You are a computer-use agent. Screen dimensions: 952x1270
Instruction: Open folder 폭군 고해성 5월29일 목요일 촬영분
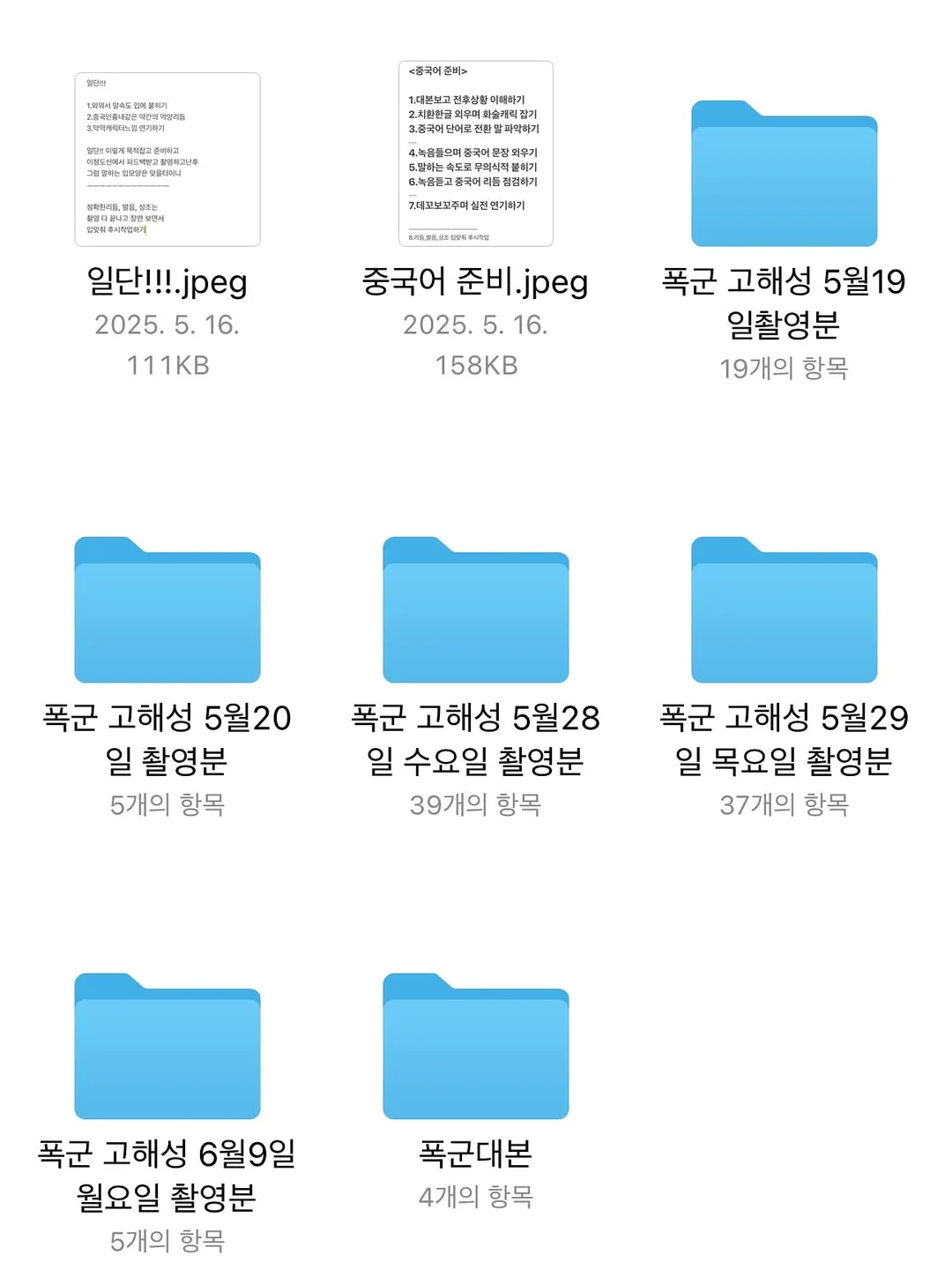(x=784, y=610)
